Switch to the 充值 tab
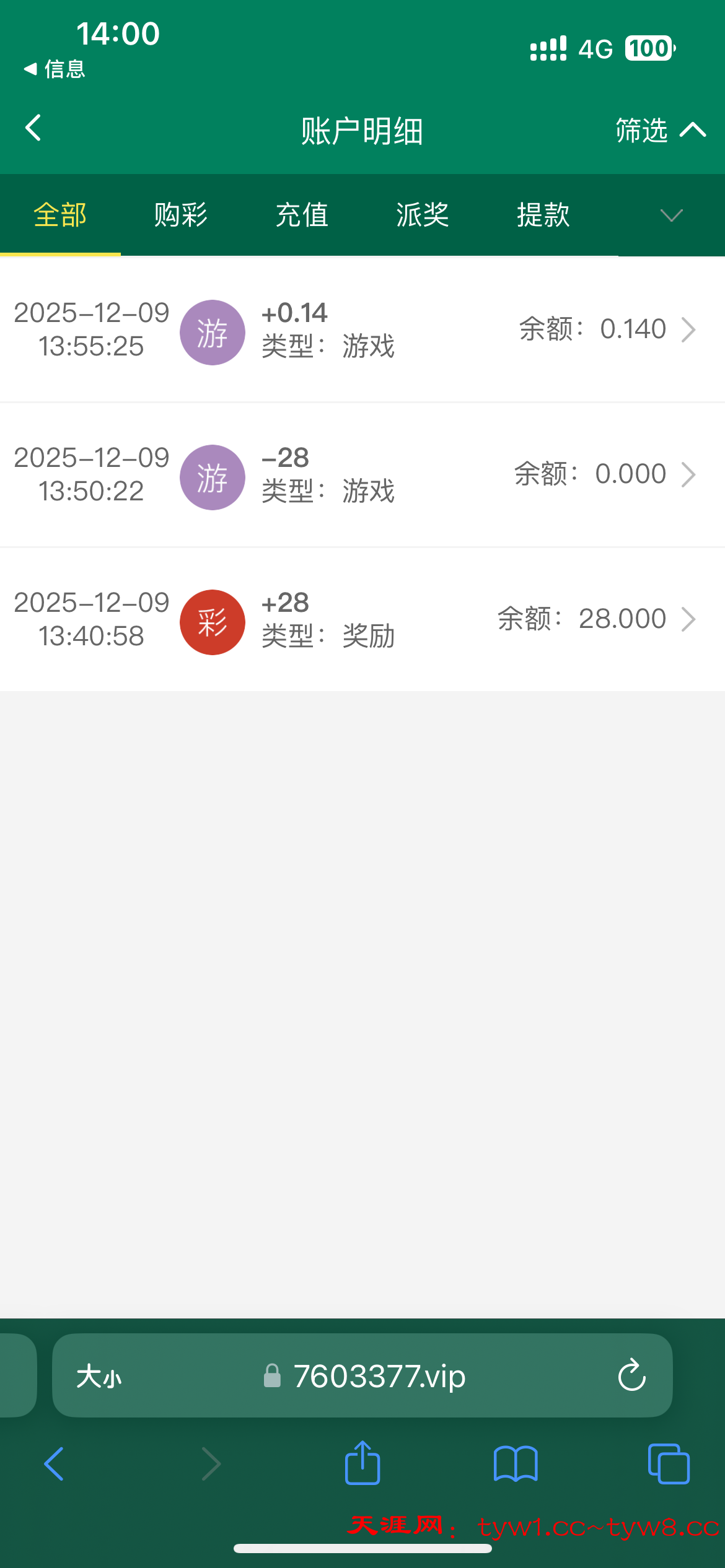Viewport: 725px width, 1568px height. tap(302, 215)
